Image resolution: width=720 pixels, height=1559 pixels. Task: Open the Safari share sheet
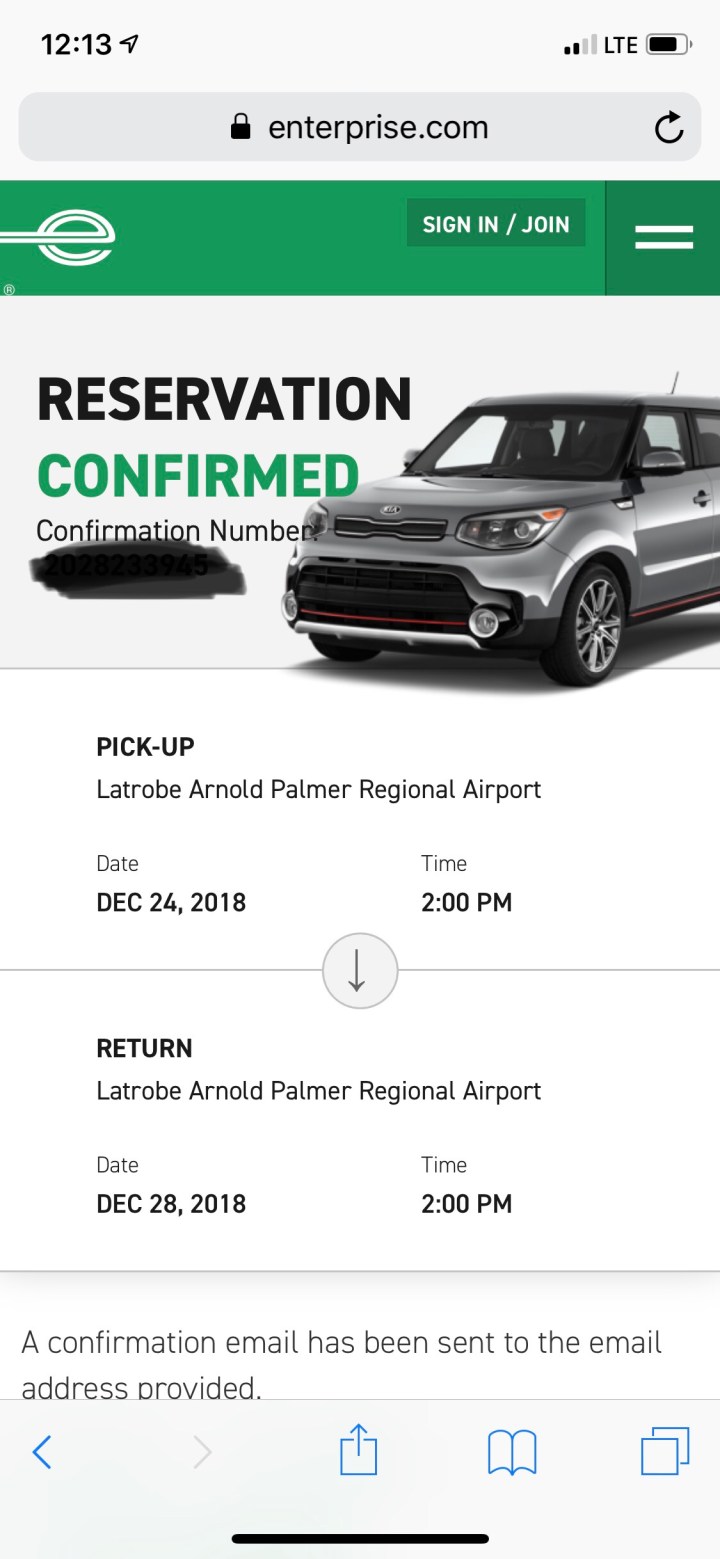pos(358,1452)
